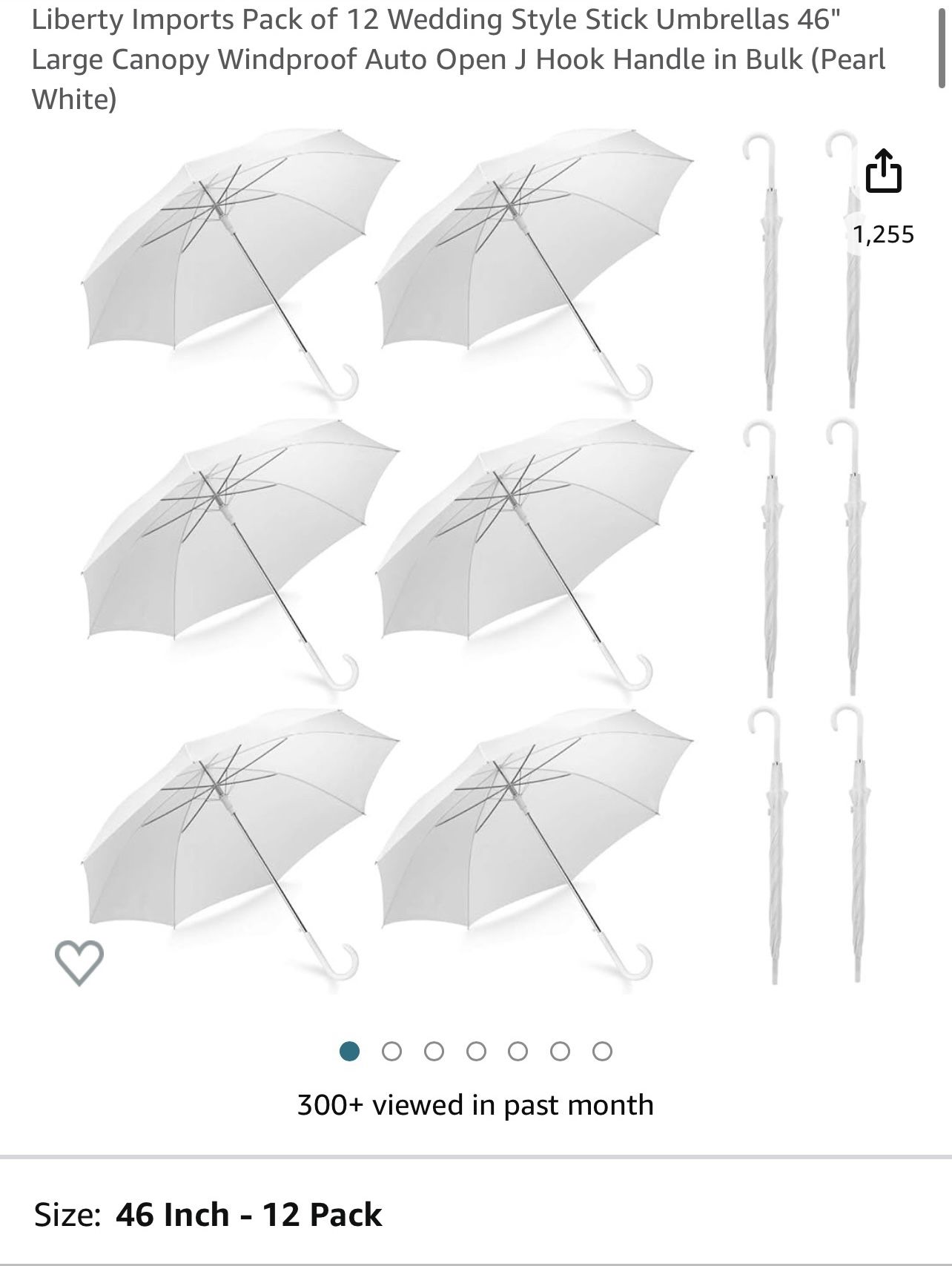Add the umbrellas to your wish list
952x1266 pixels.
pyautogui.click(x=79, y=963)
